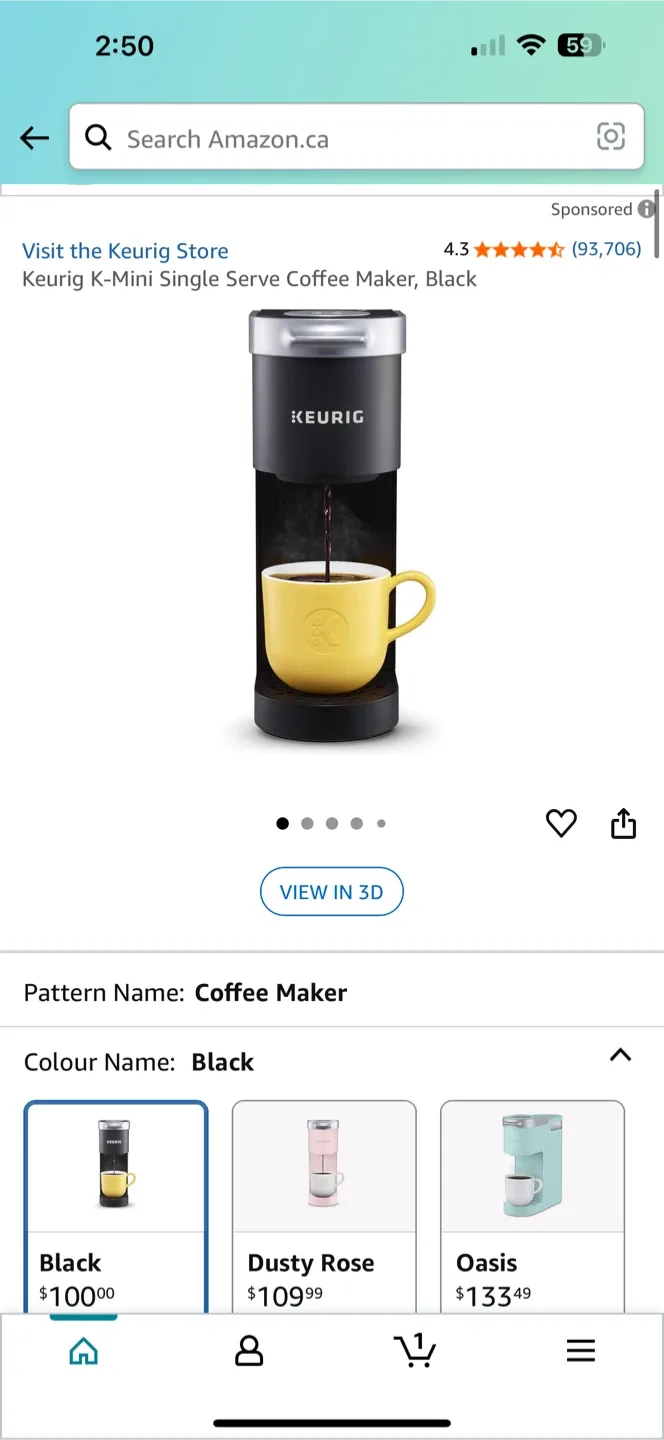The width and height of the screenshot is (664, 1440).
Task: Open the camera lens search icon
Action: pos(610,137)
